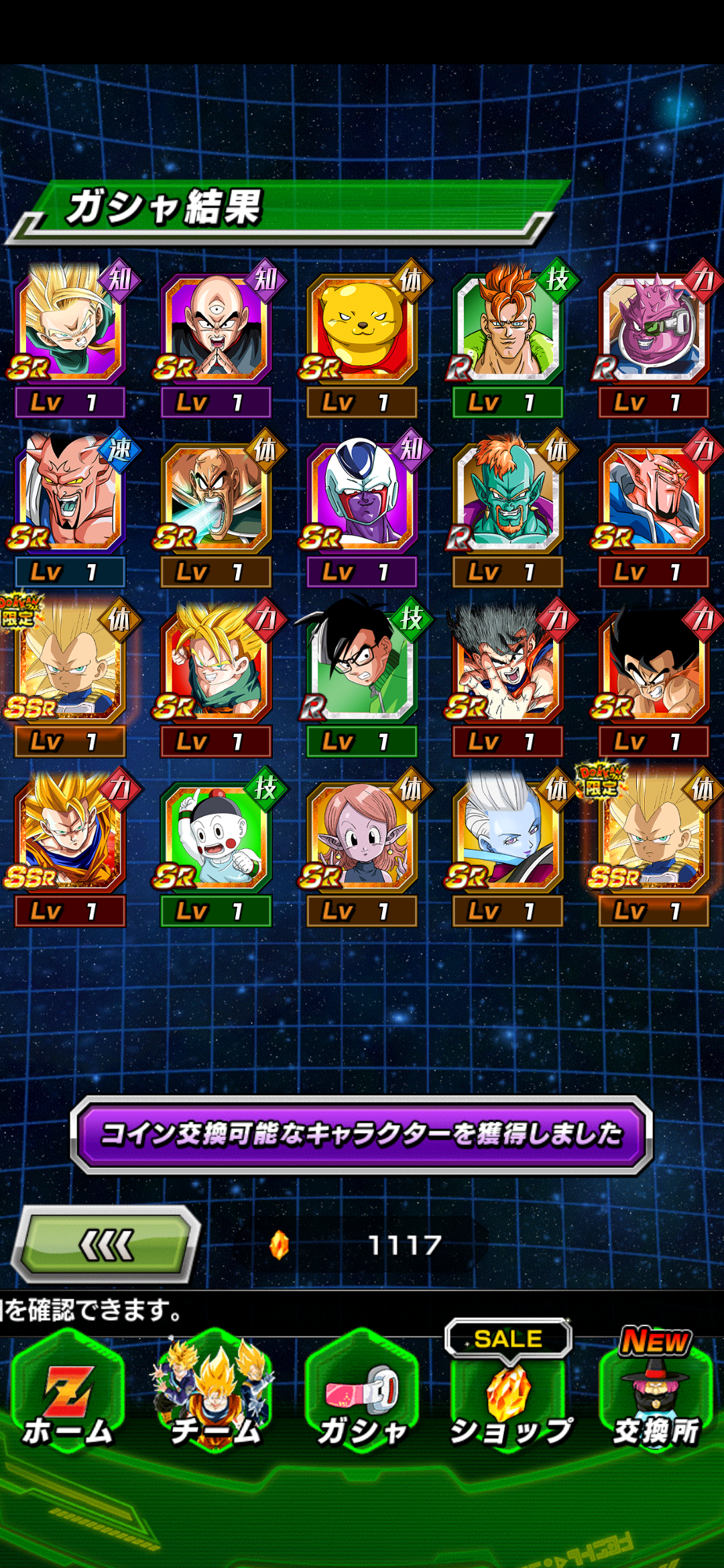View the SR Chiaotzu character card

216,838
